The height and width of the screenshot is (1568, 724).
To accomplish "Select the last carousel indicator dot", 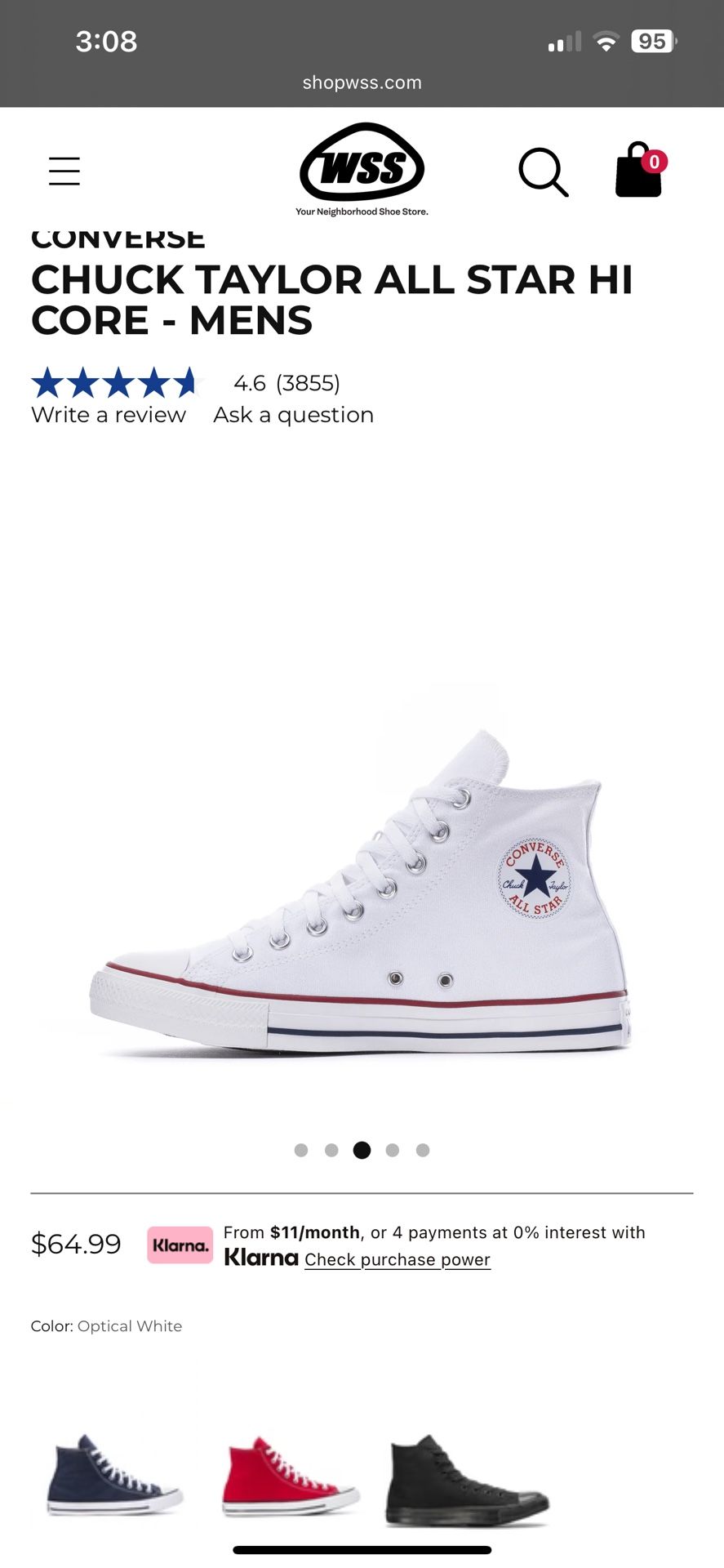I will coord(423,1150).
